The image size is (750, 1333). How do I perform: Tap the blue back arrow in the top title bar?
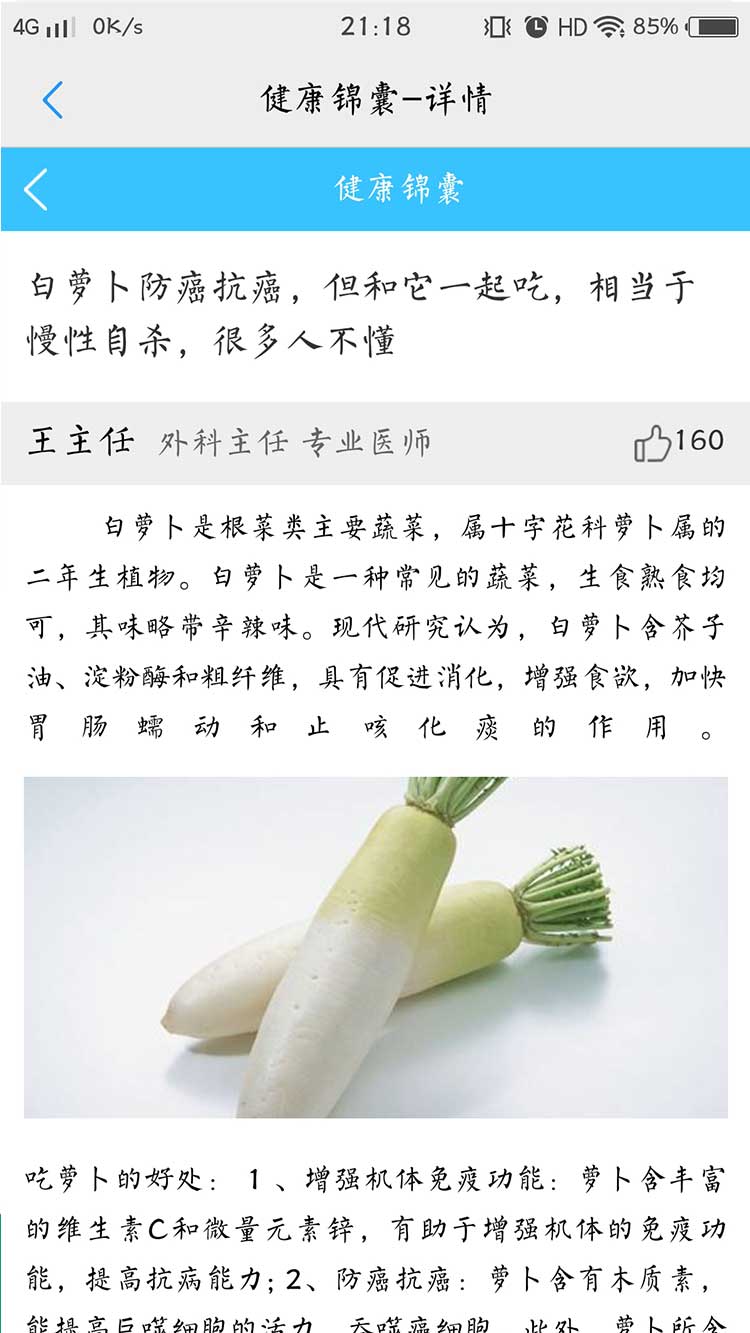pos(52,100)
